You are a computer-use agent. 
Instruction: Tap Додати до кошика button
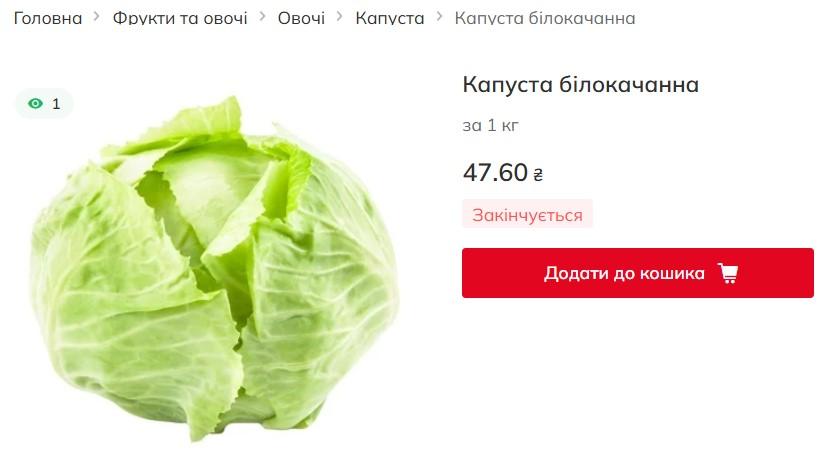637,273
